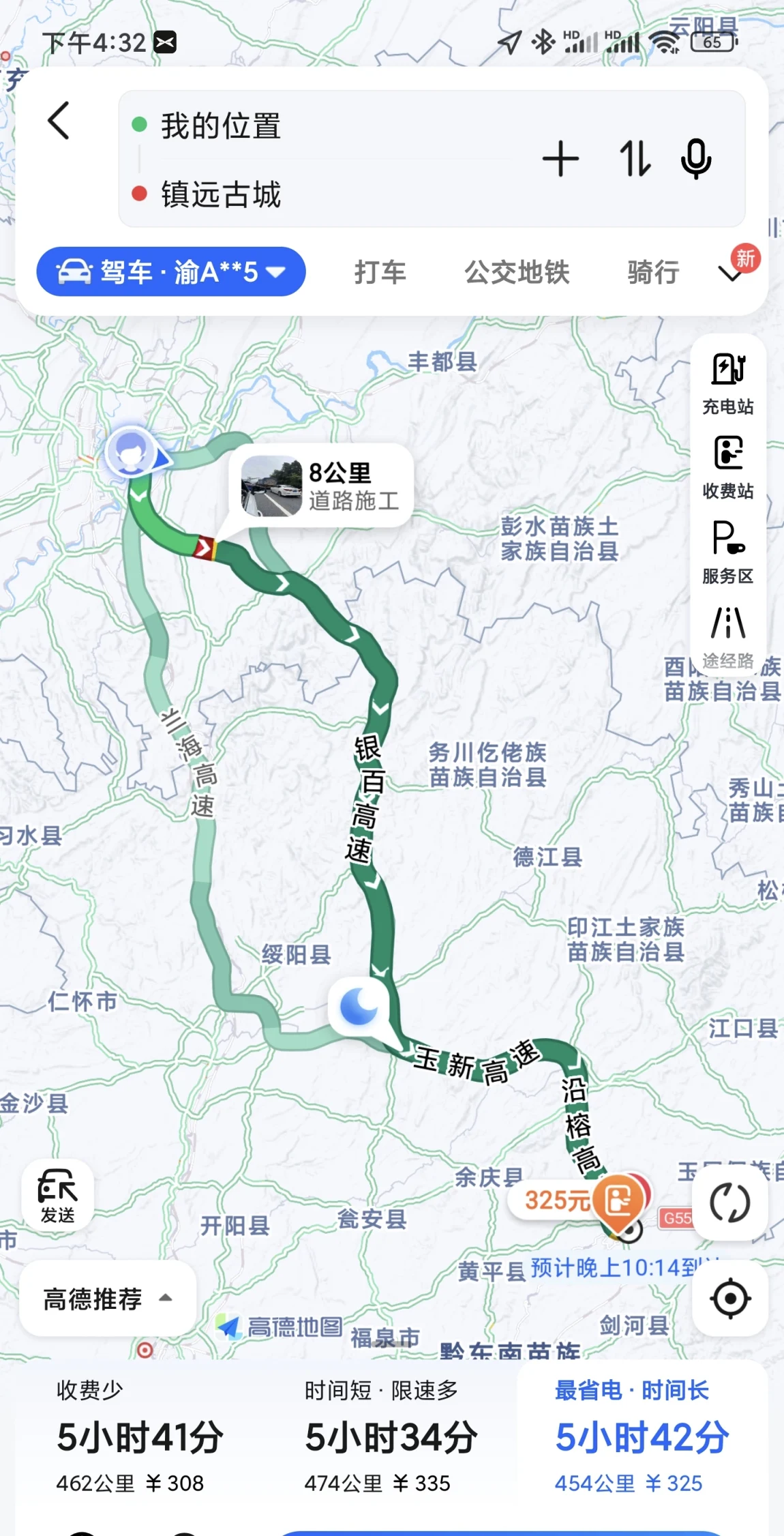Show 充电站 along the route

tap(728, 383)
